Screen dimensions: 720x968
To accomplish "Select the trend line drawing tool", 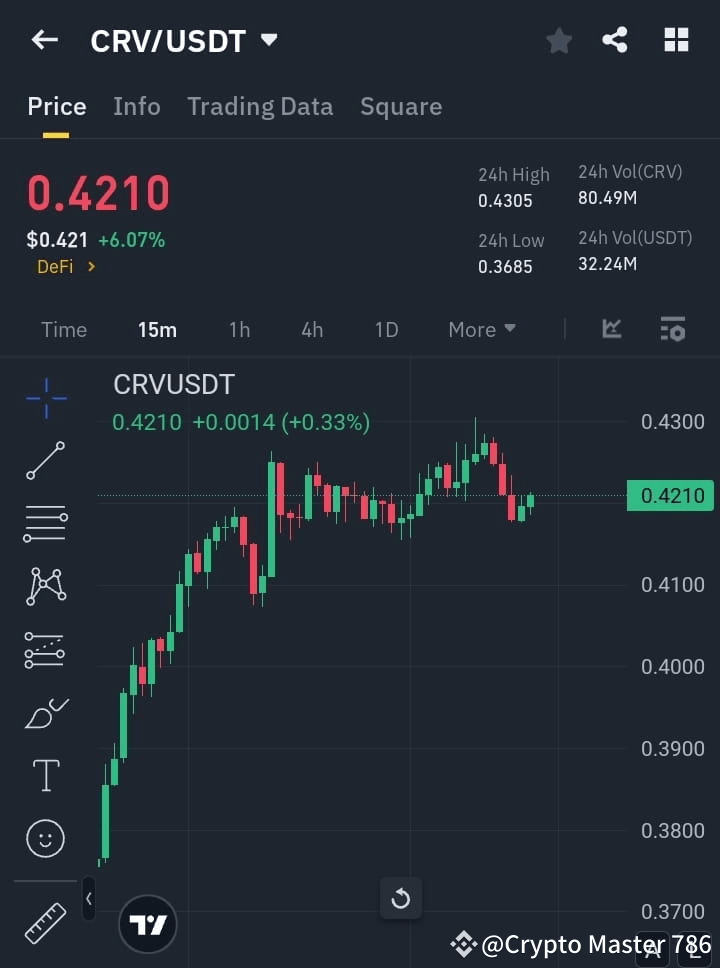I will point(45,461).
